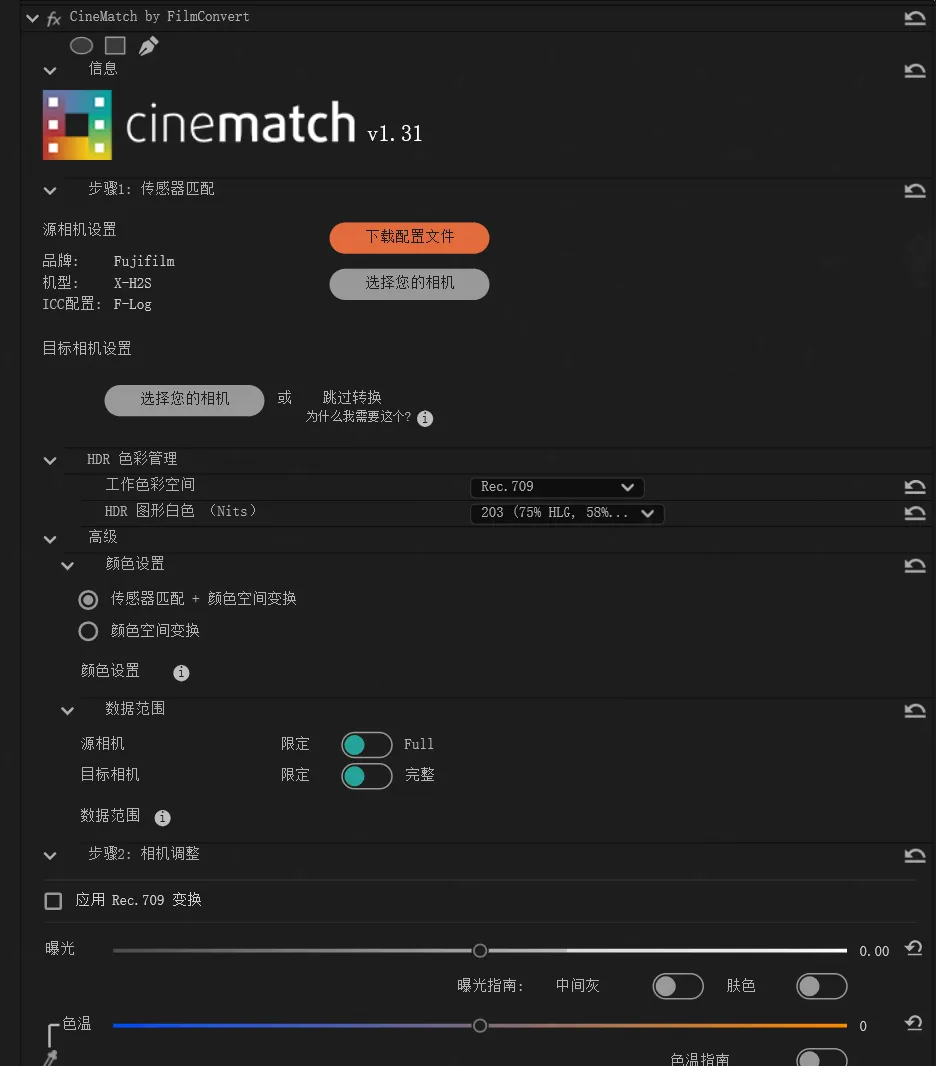Click the orange 下载配置文件 button

pyautogui.click(x=409, y=237)
